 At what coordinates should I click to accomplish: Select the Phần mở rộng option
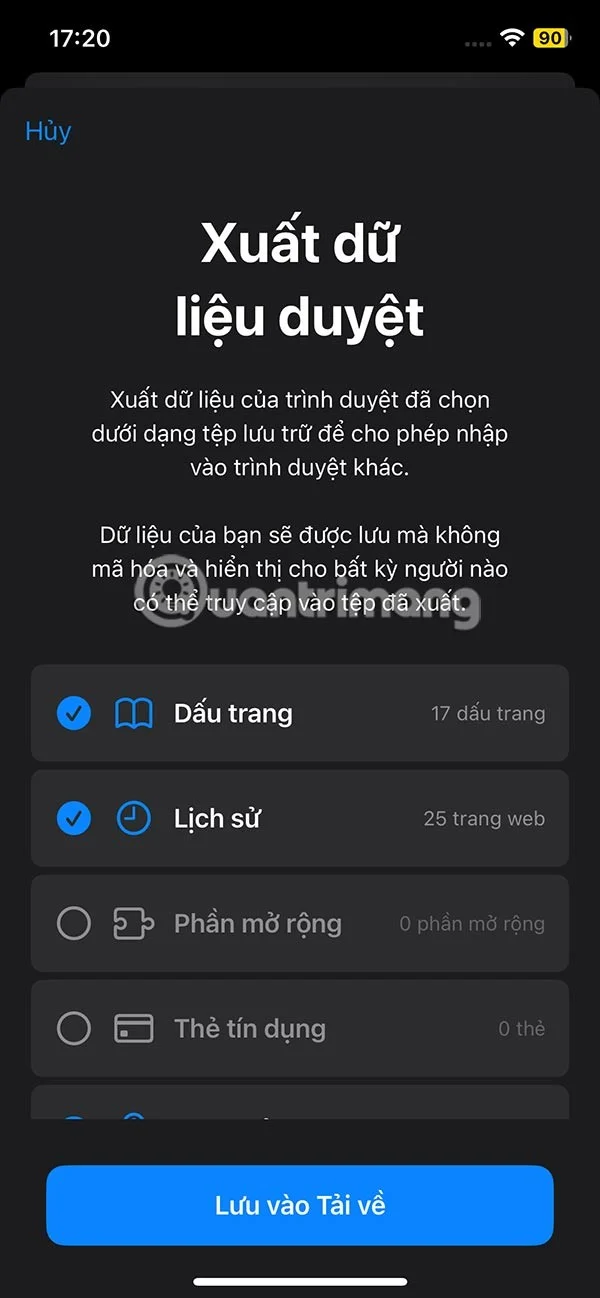(74, 923)
